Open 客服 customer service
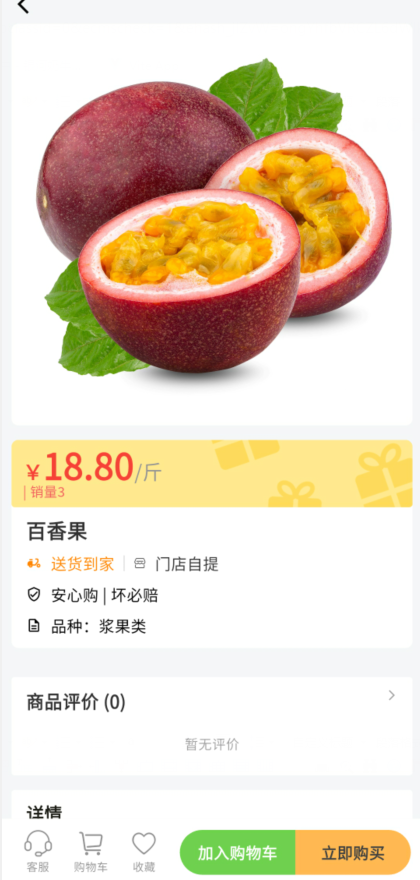Image resolution: width=420 pixels, height=880 pixels. click(38, 851)
